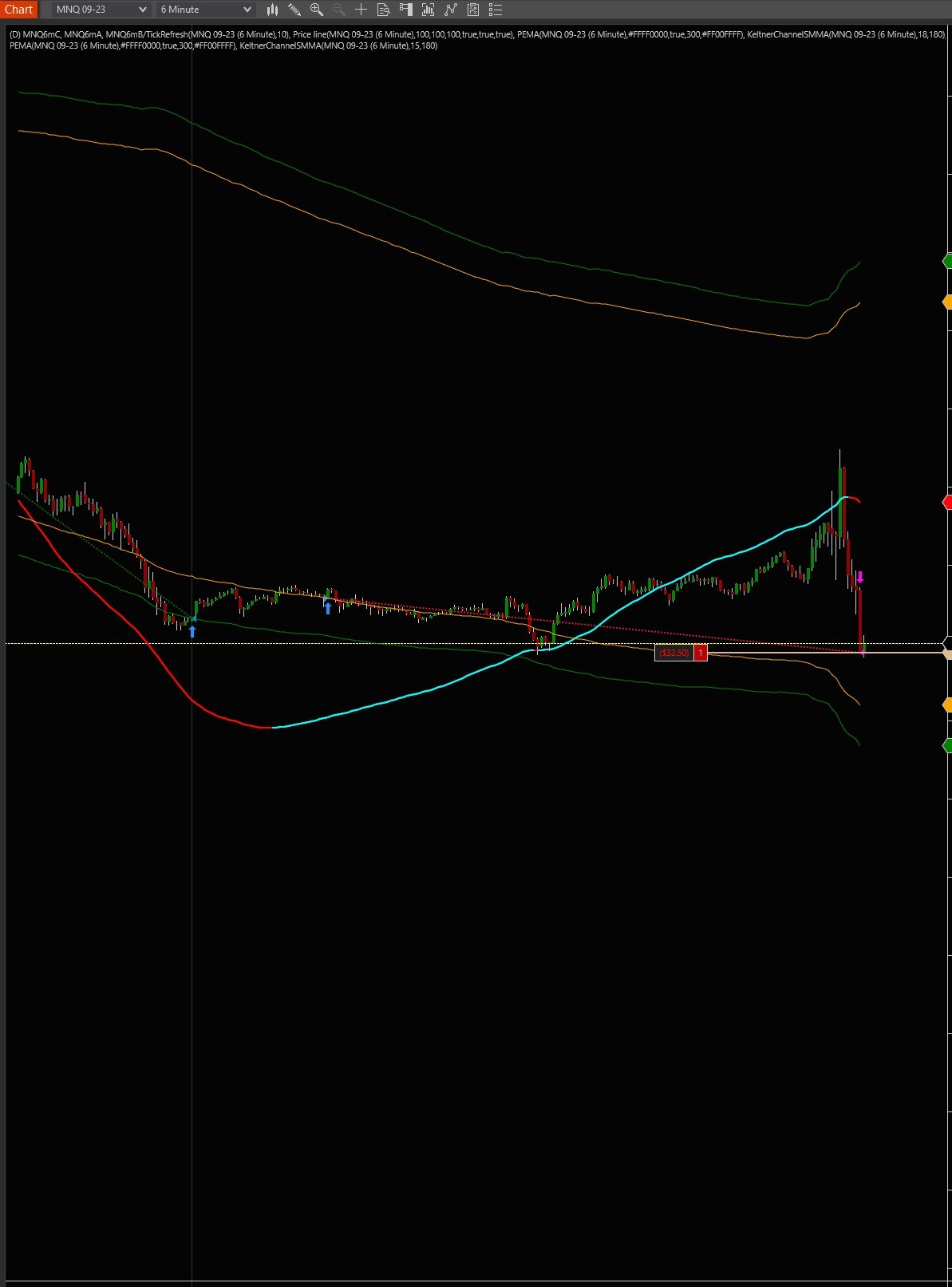Screen dimensions: 952x1287
Task: Open the list-style properties icon
Action: click(496, 10)
